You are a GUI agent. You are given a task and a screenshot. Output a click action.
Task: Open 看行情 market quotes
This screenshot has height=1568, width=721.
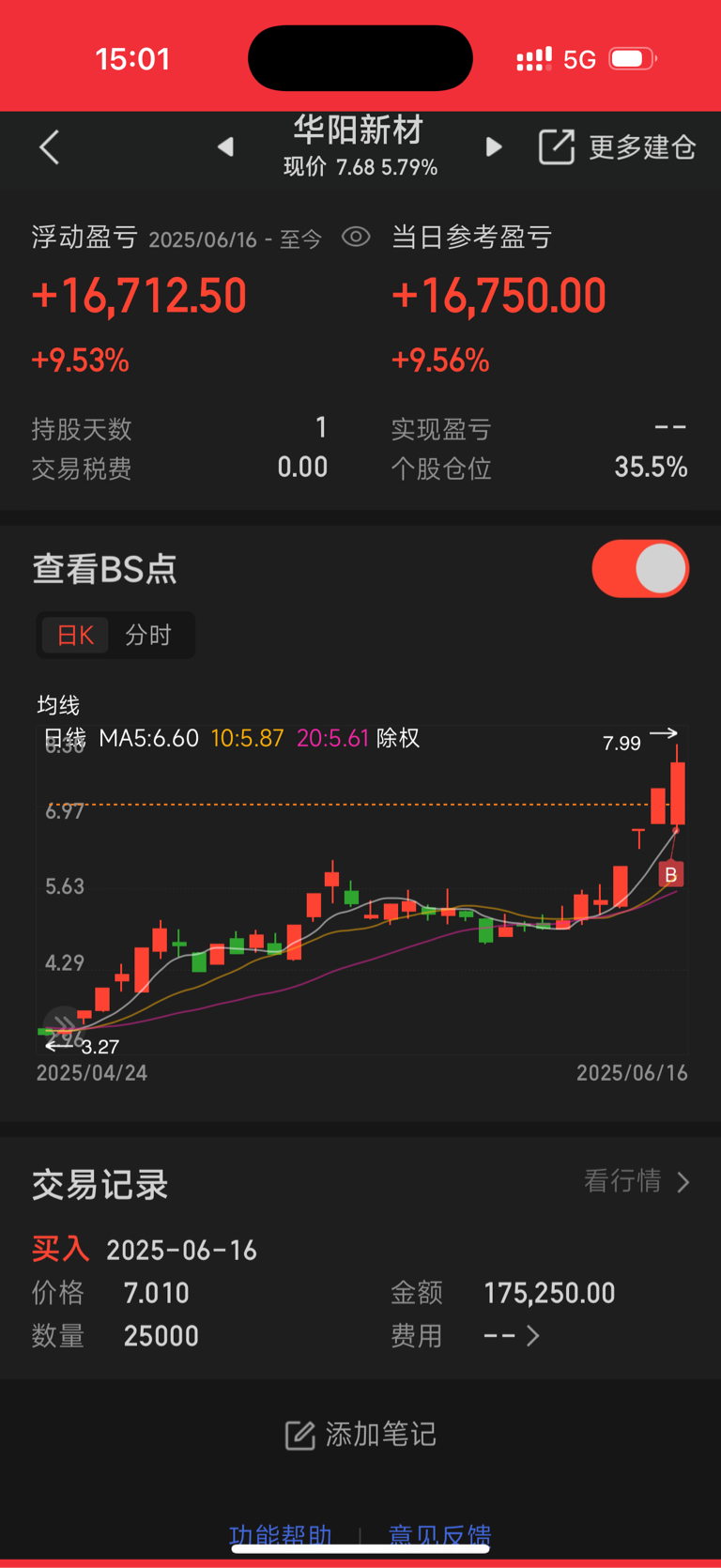click(x=637, y=1181)
